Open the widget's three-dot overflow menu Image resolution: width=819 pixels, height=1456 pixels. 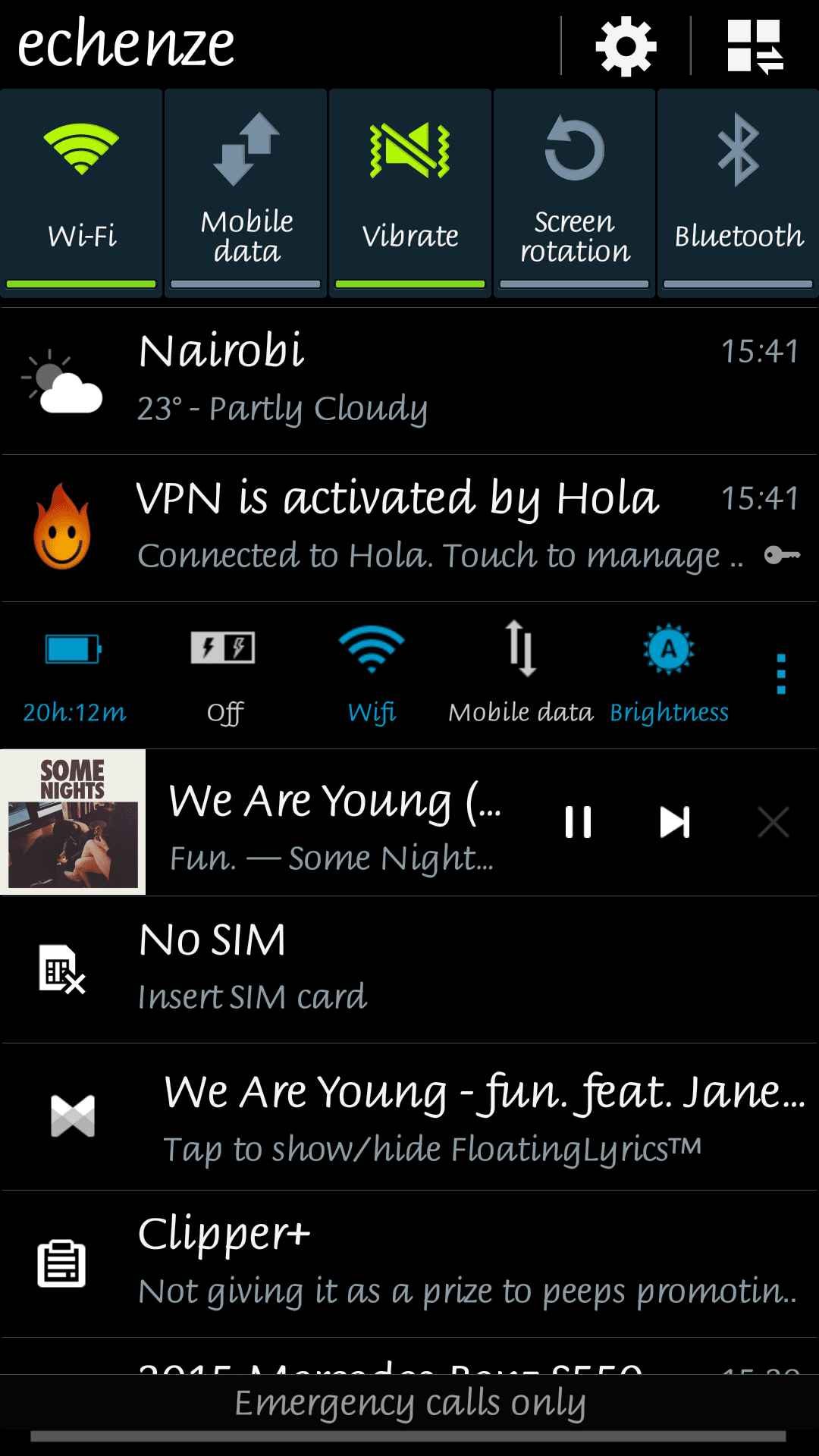coord(781,674)
